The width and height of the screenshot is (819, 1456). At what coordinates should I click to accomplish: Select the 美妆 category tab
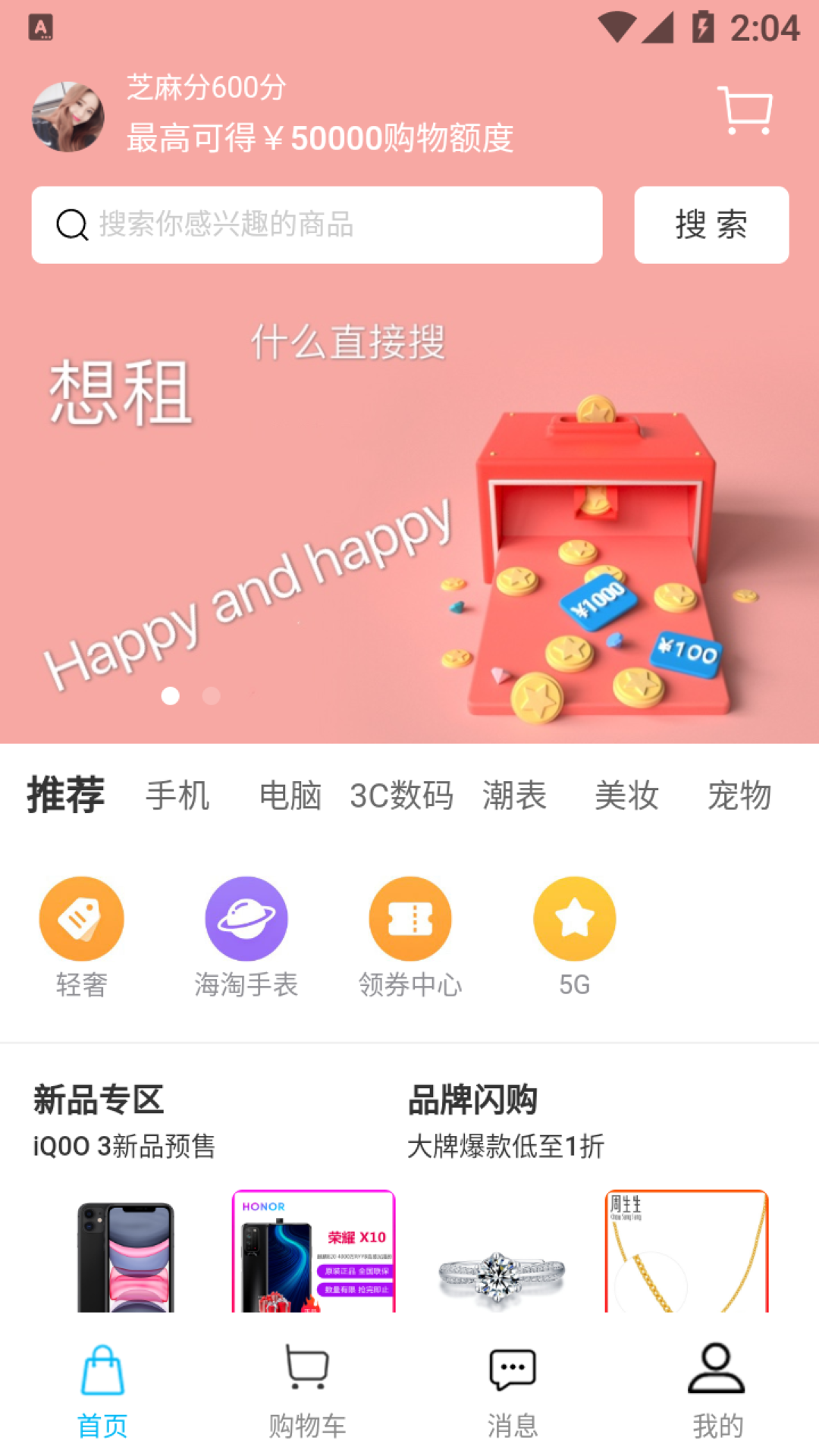(x=626, y=795)
